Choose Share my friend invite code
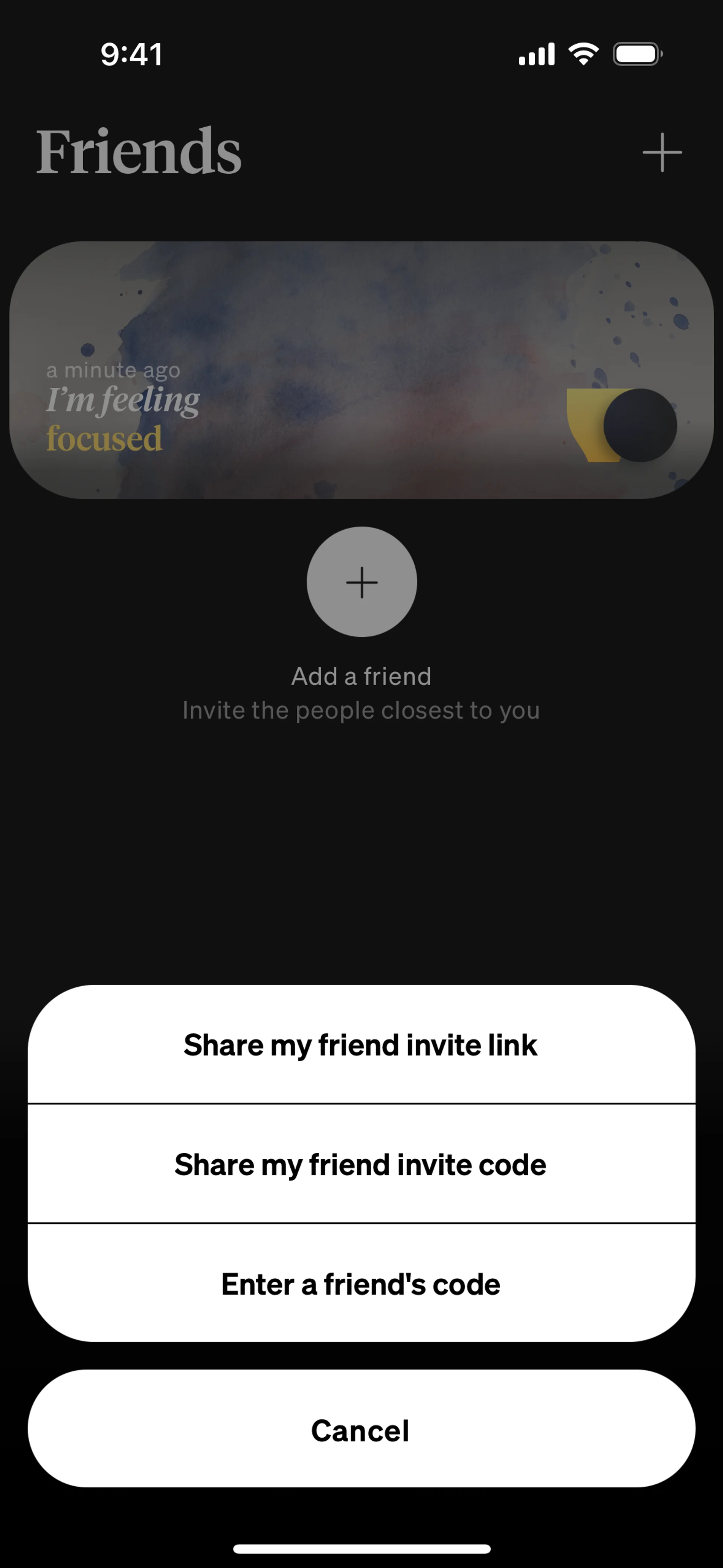 pyautogui.click(x=361, y=1164)
